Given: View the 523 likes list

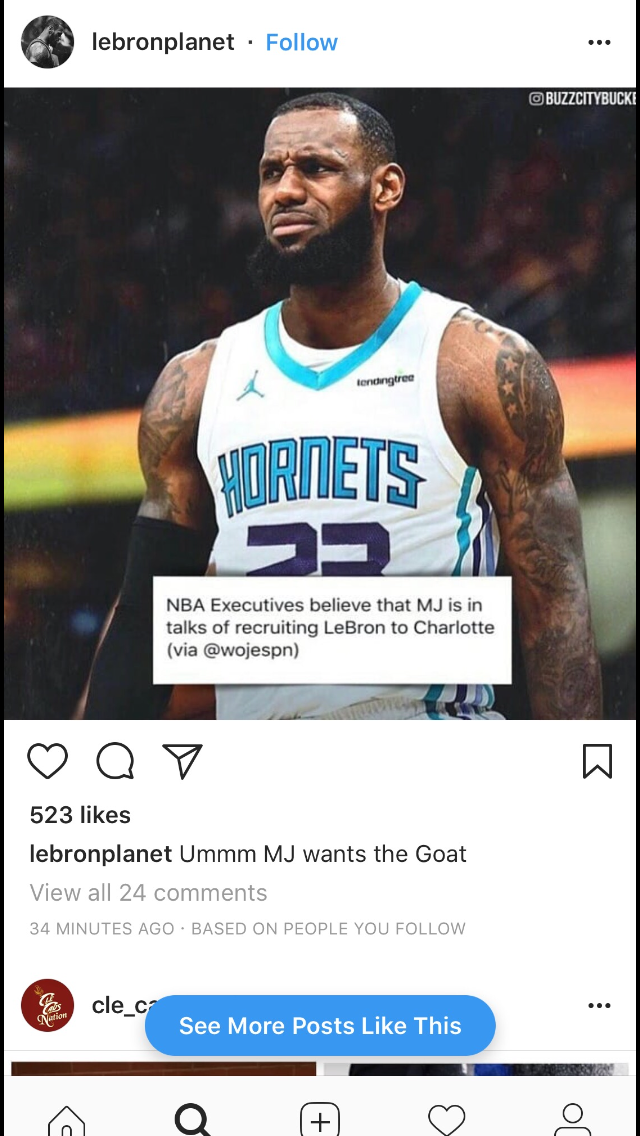Looking at the screenshot, I should tap(80, 815).
